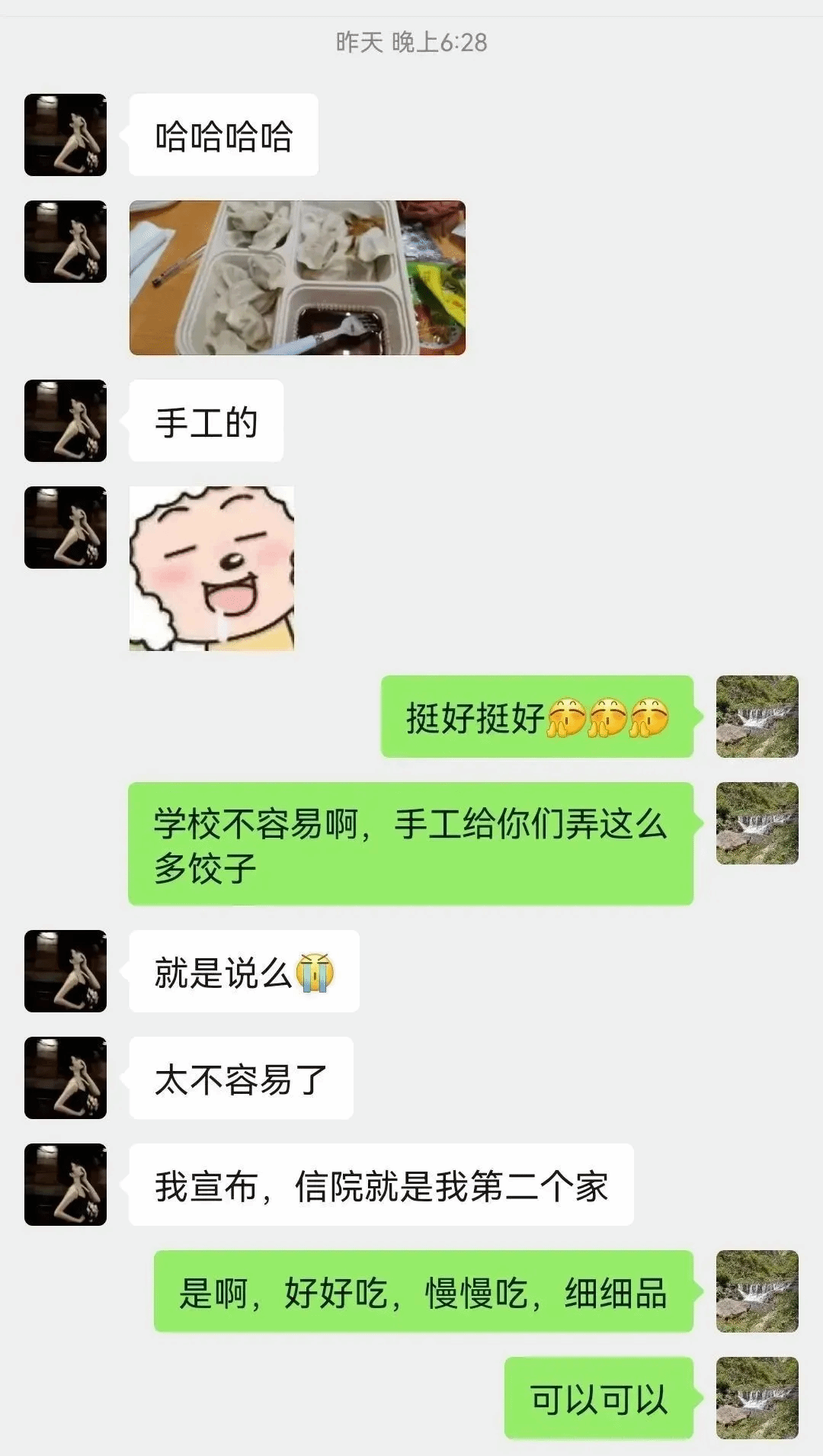This screenshot has height=1456, width=823.
Task: Open the dumpling photo message
Action: [297, 277]
